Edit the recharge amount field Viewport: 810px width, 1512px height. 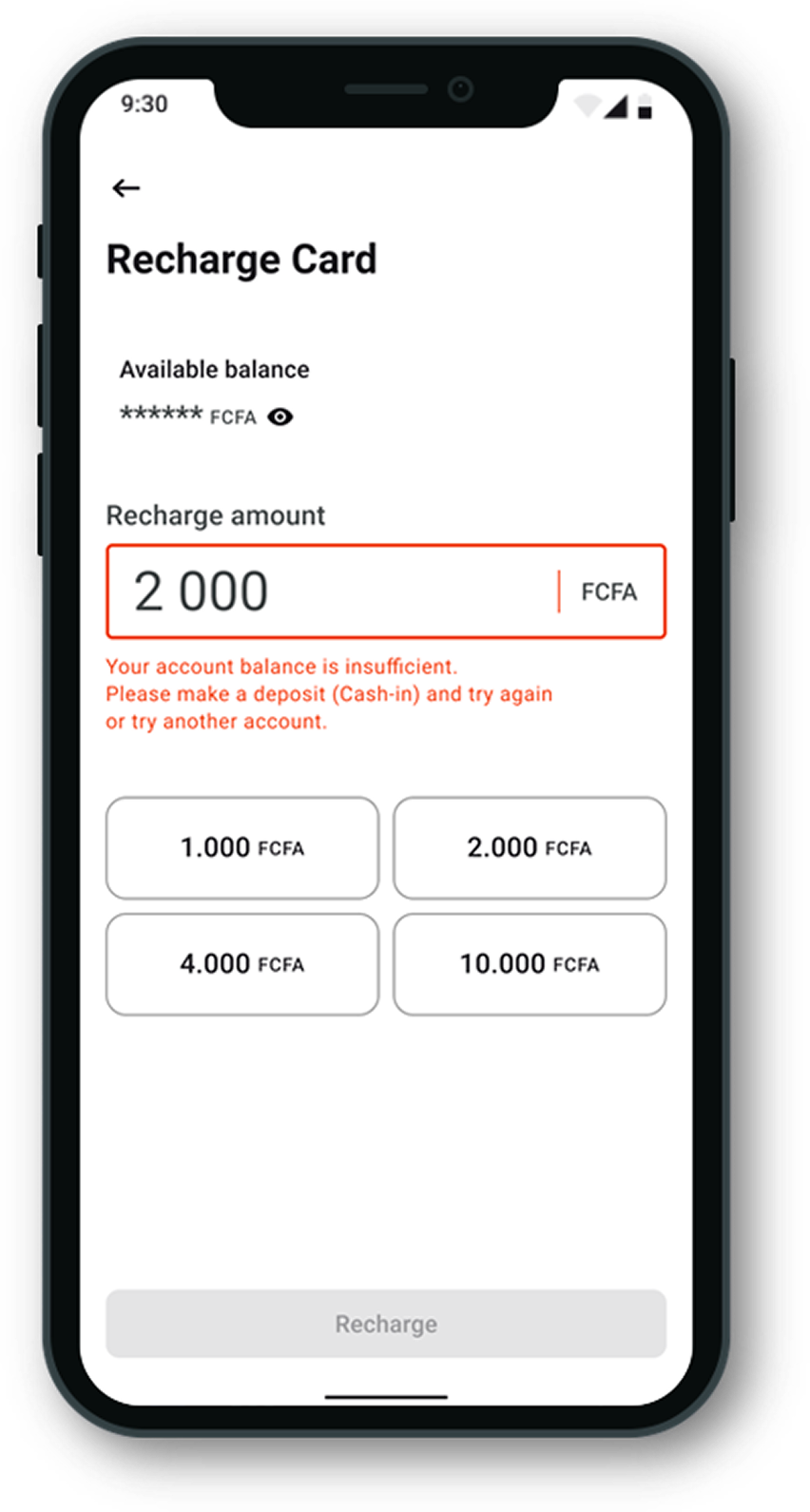[333, 591]
